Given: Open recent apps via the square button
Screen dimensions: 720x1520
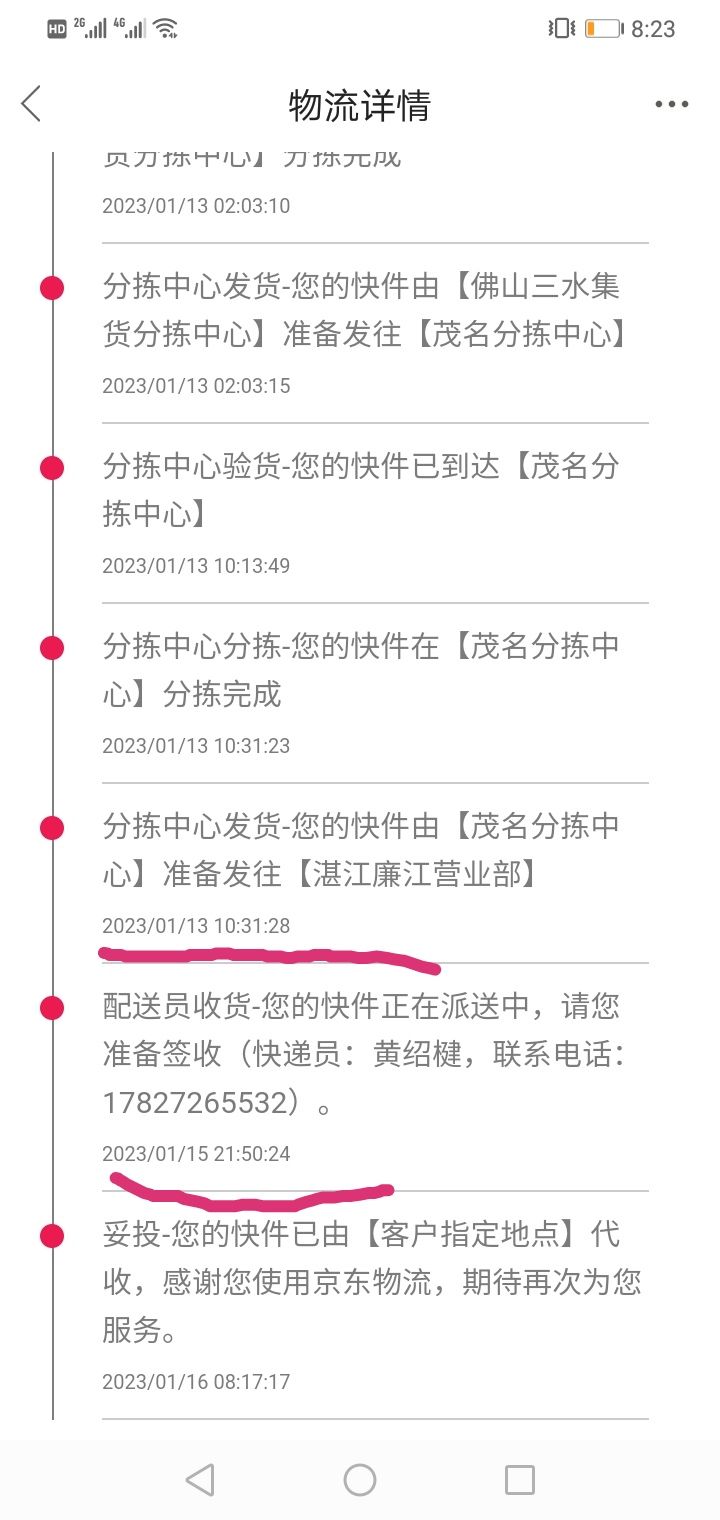Looking at the screenshot, I should click(x=519, y=1479).
